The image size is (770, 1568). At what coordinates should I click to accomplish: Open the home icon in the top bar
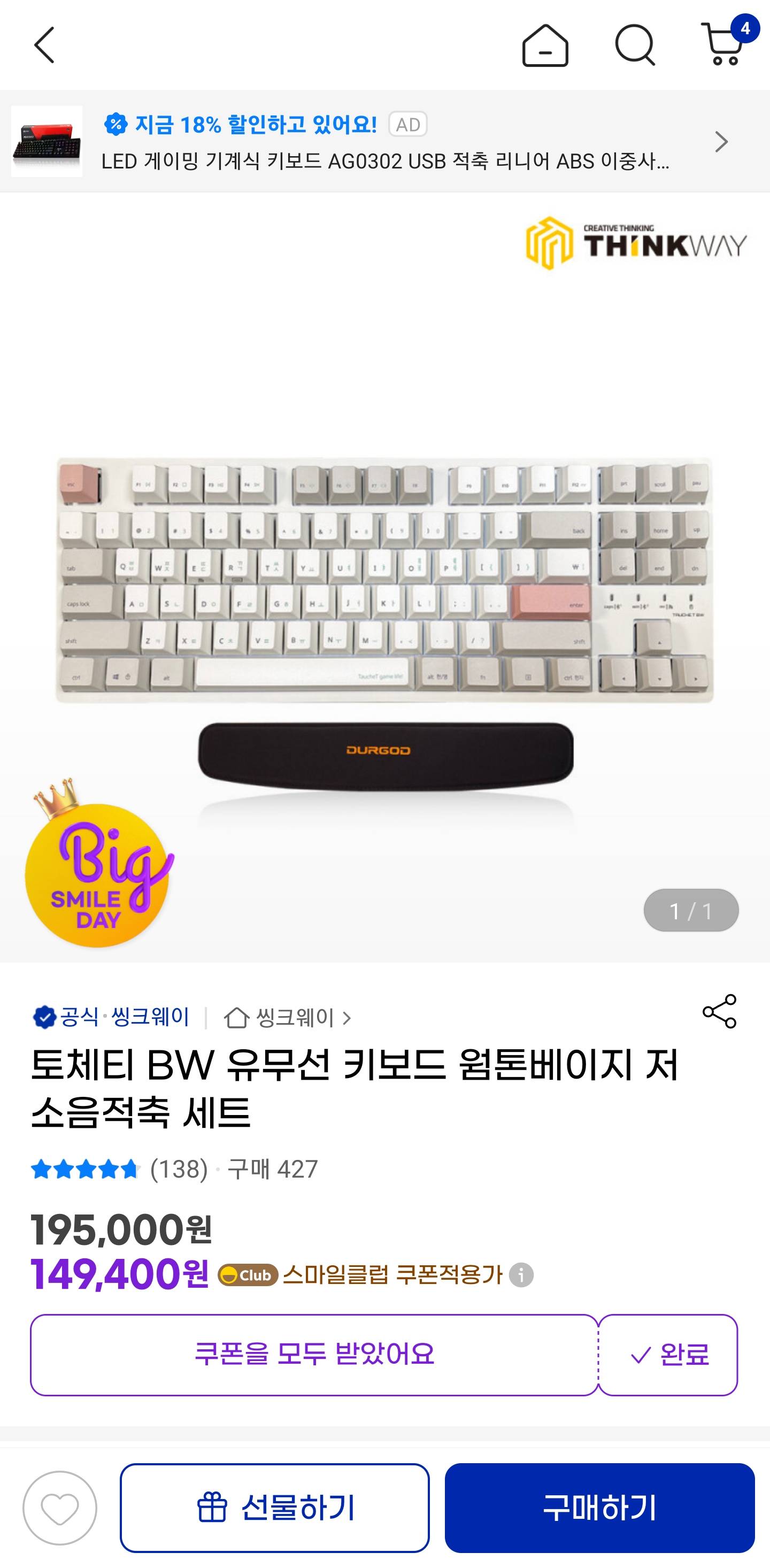(545, 45)
